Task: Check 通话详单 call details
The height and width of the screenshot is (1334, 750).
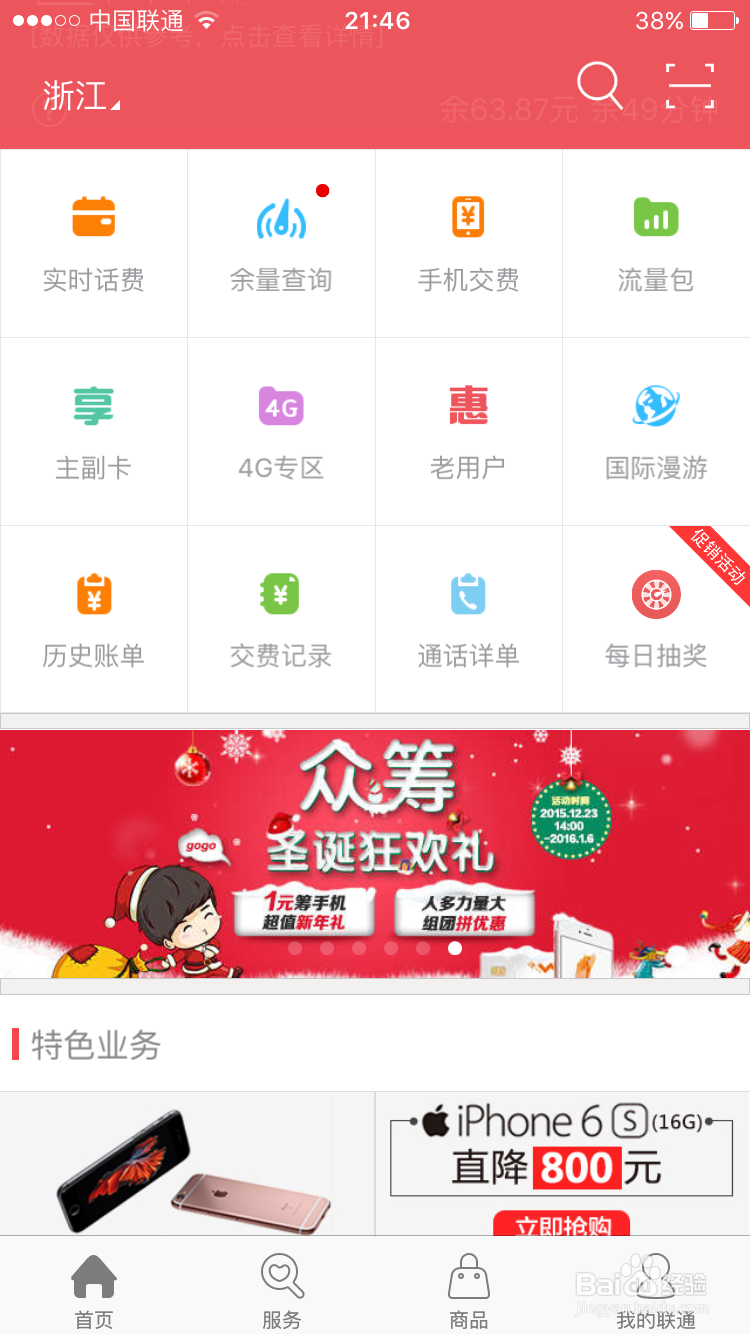Action: 468,618
